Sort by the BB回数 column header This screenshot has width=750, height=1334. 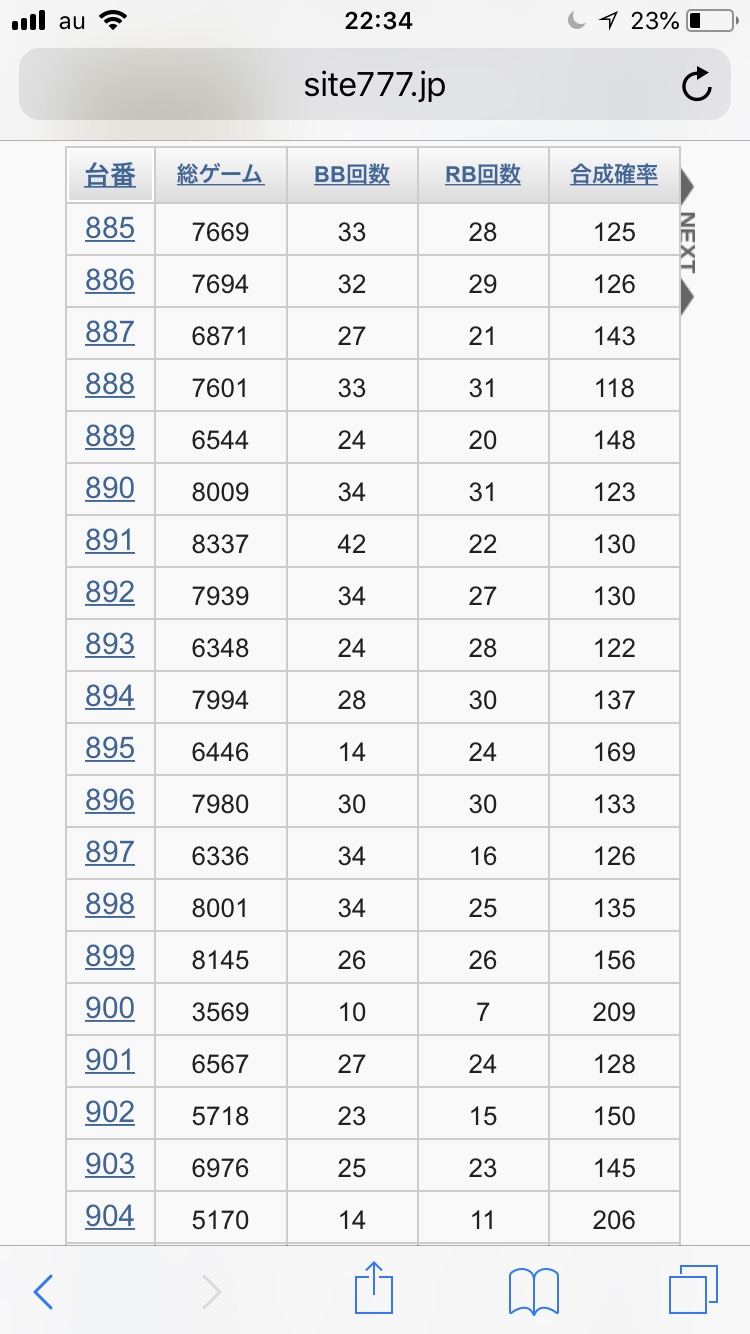pyautogui.click(x=352, y=174)
